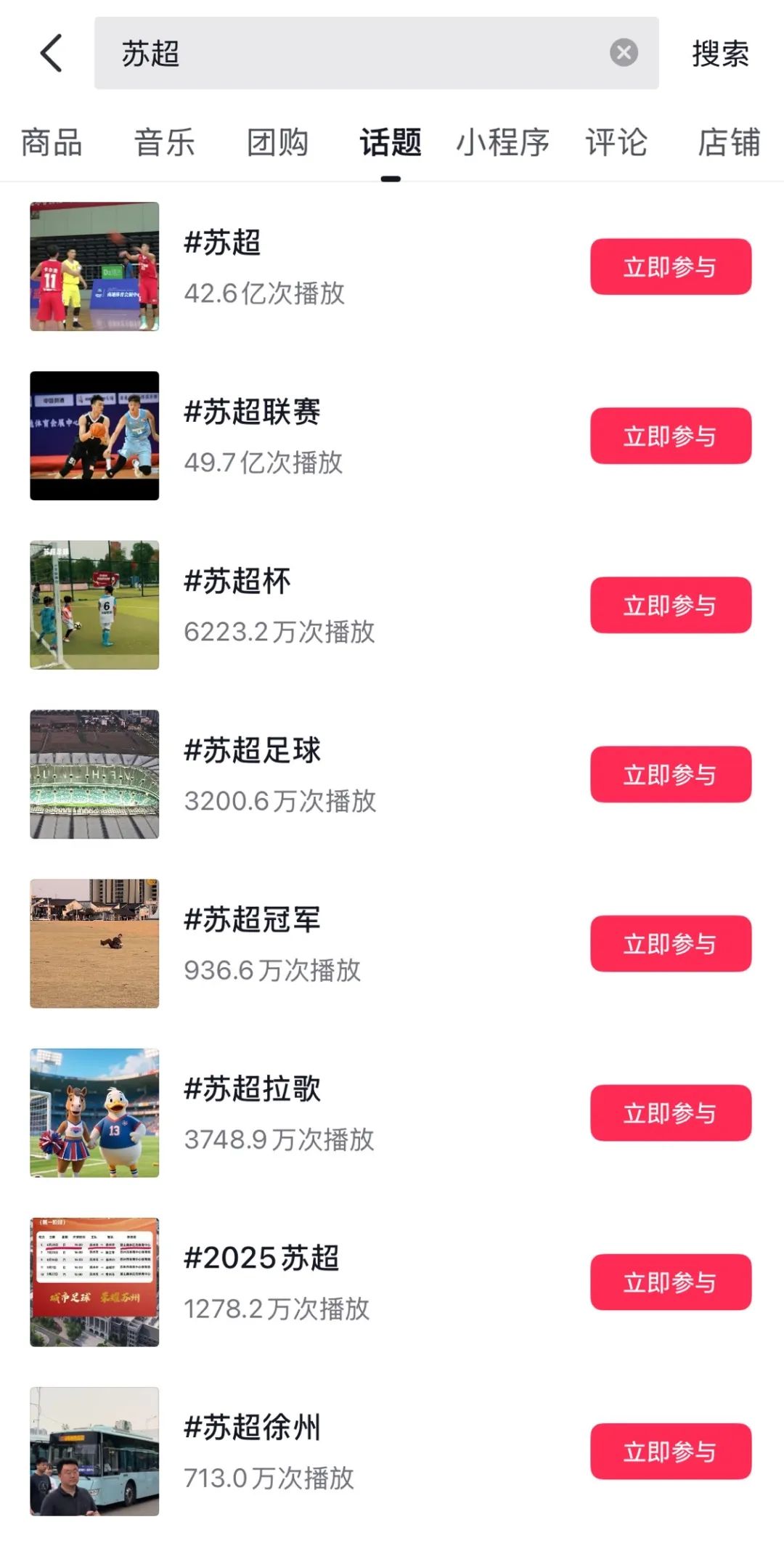Join the #苏超 topic via 立即参与
Image resolution: width=784 pixels, height=1546 pixels.
click(670, 267)
